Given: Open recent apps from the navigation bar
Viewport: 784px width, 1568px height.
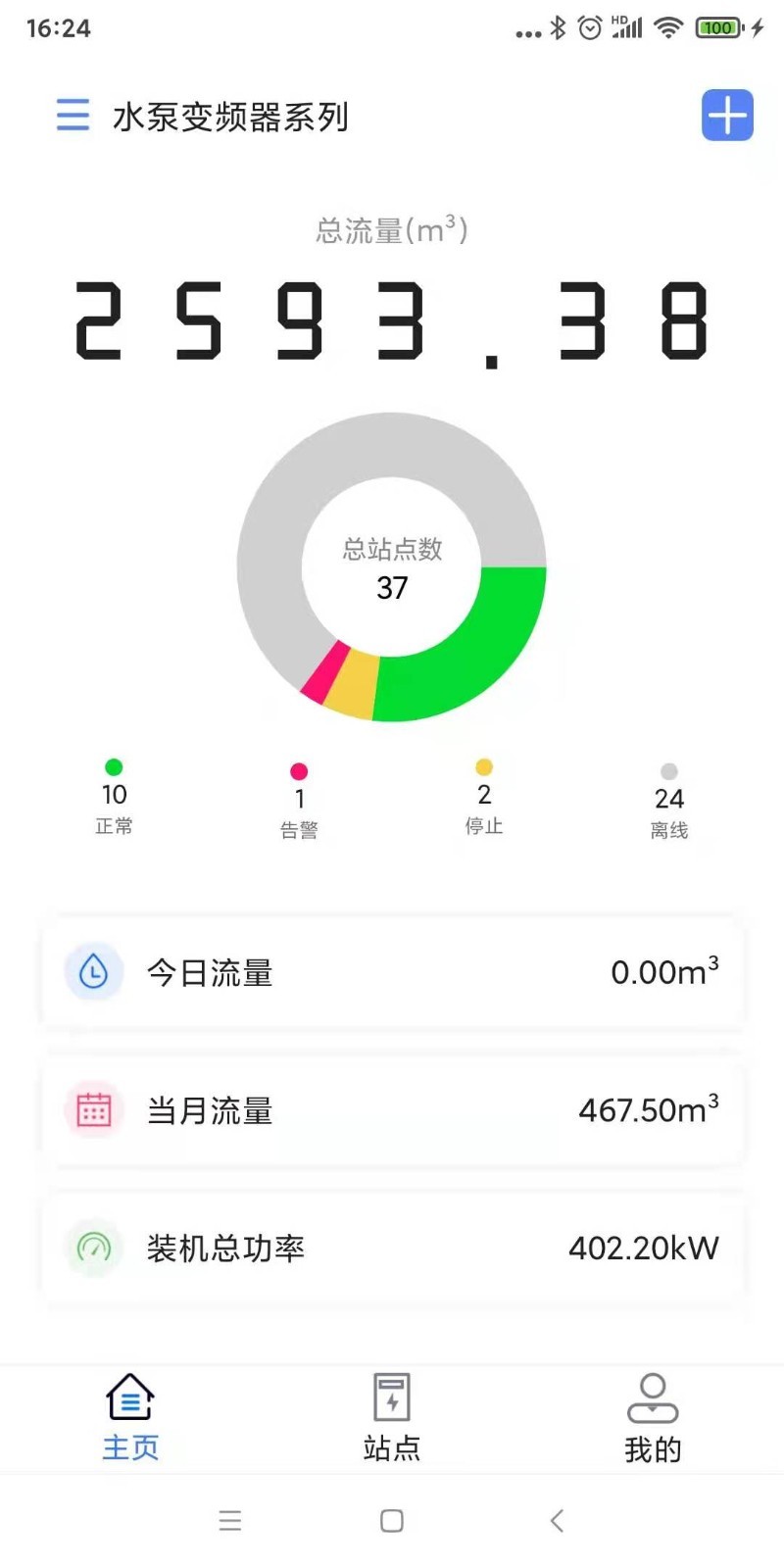Looking at the screenshot, I should [230, 1520].
